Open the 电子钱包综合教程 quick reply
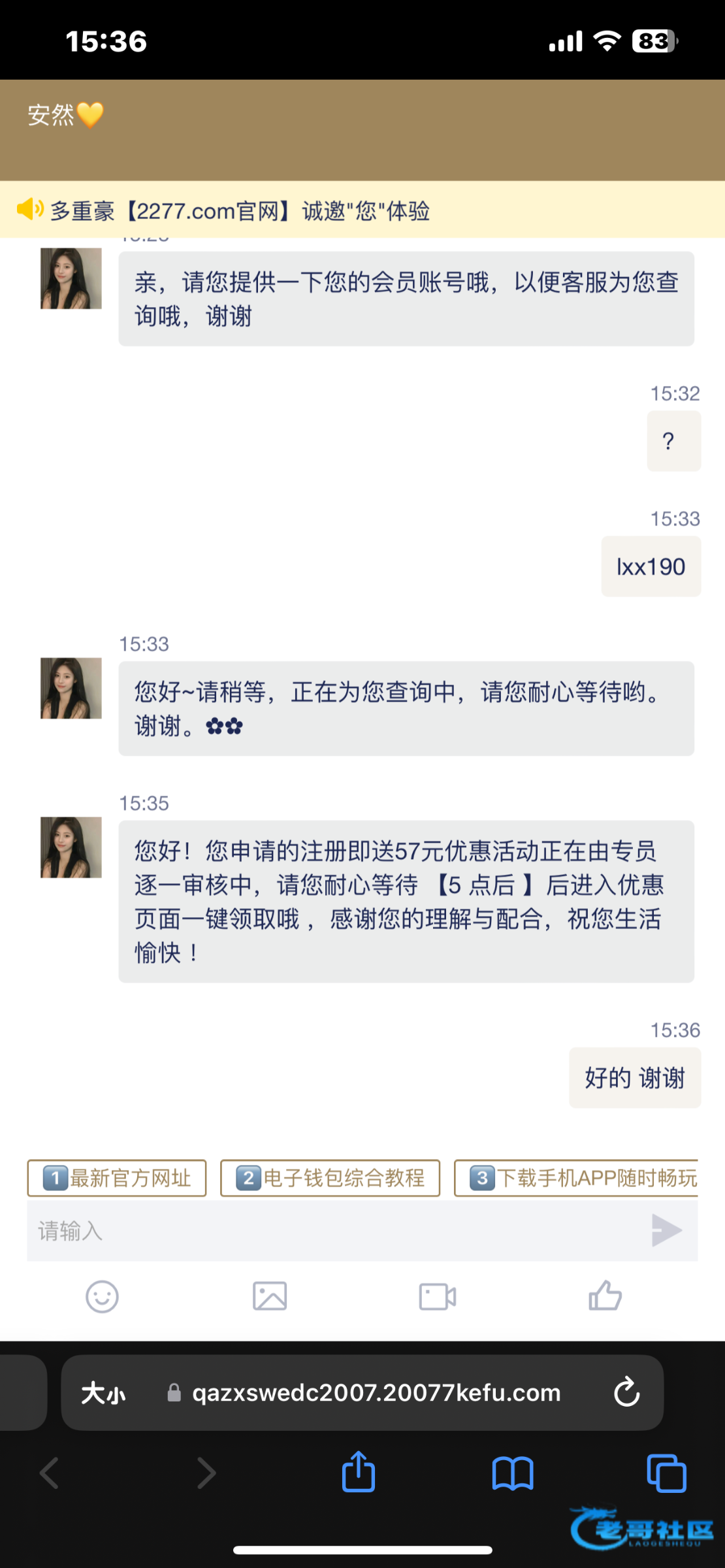 click(330, 1178)
